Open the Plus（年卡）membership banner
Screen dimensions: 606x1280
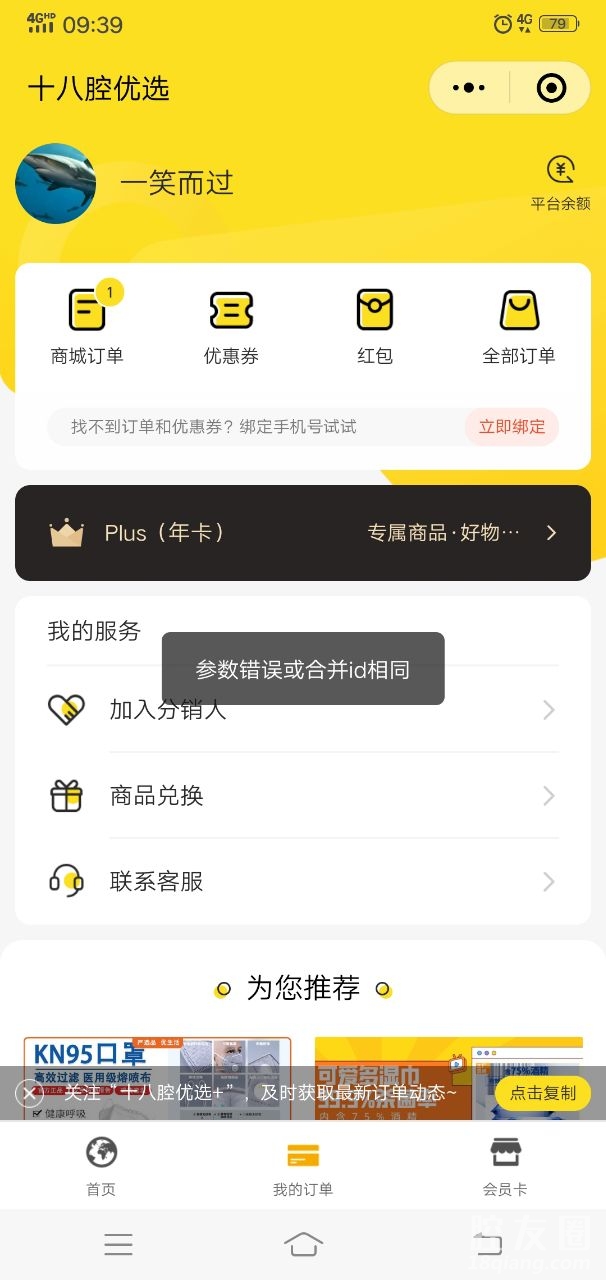(x=303, y=533)
